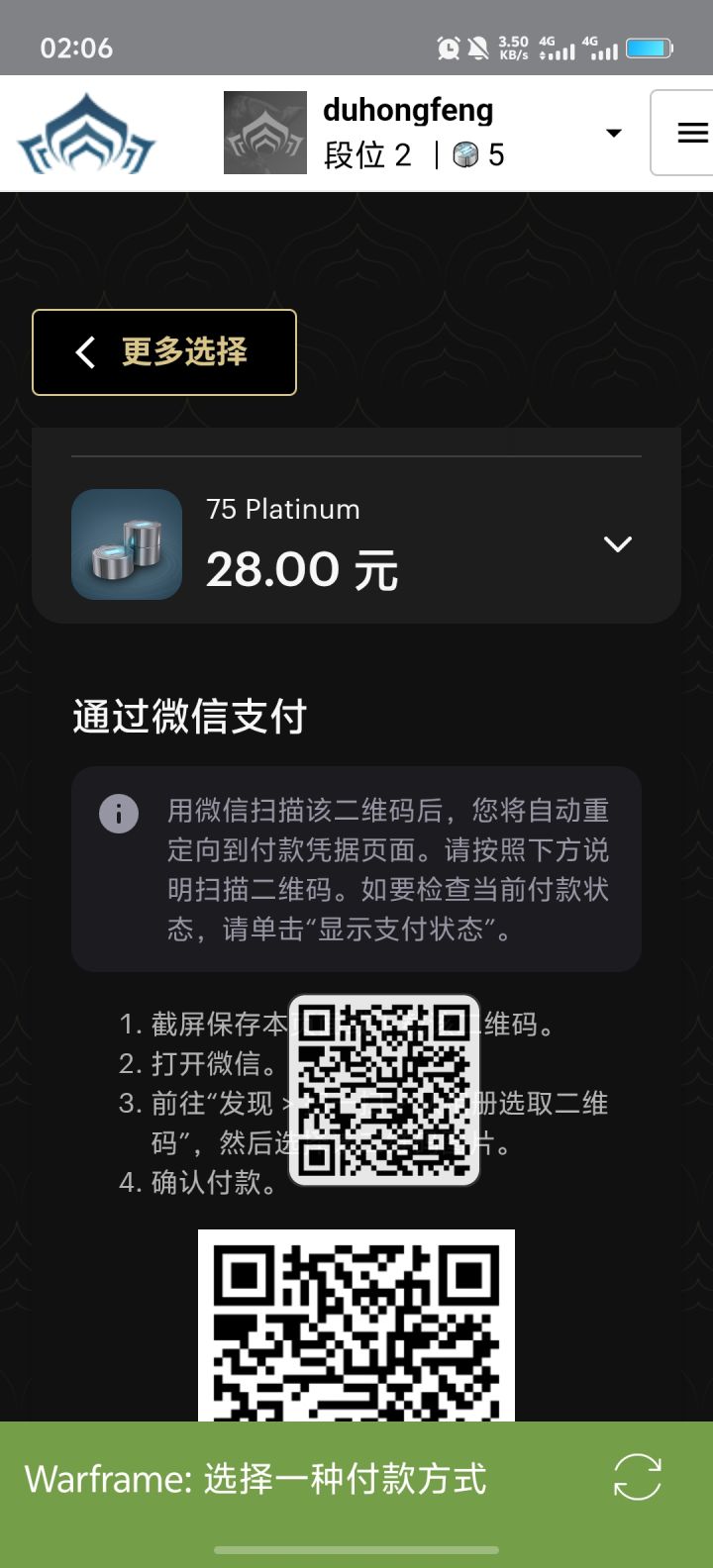
Task: Click duhongfeng's avatar image
Action: click(x=262, y=132)
